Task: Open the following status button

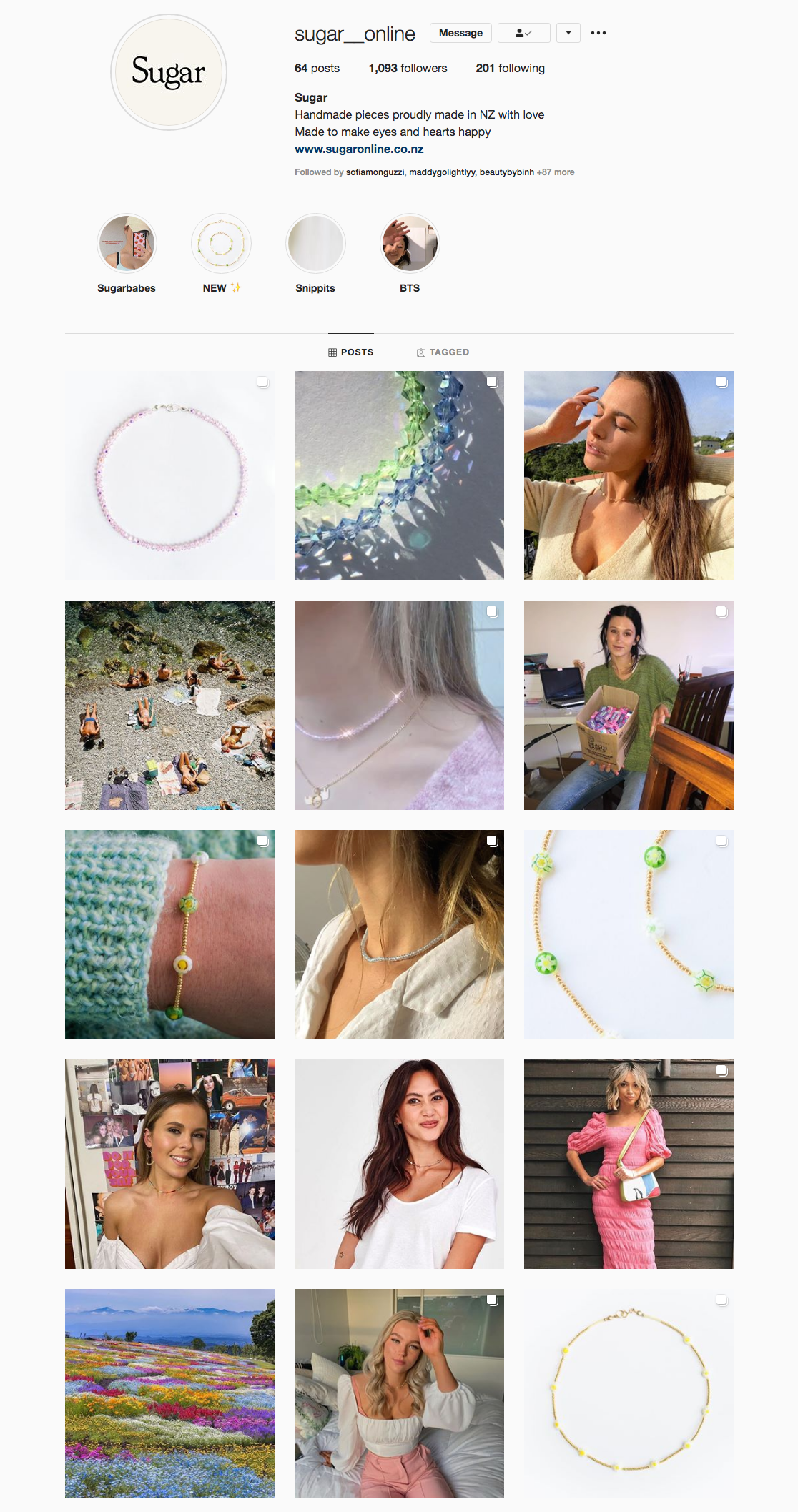Action: [523, 33]
